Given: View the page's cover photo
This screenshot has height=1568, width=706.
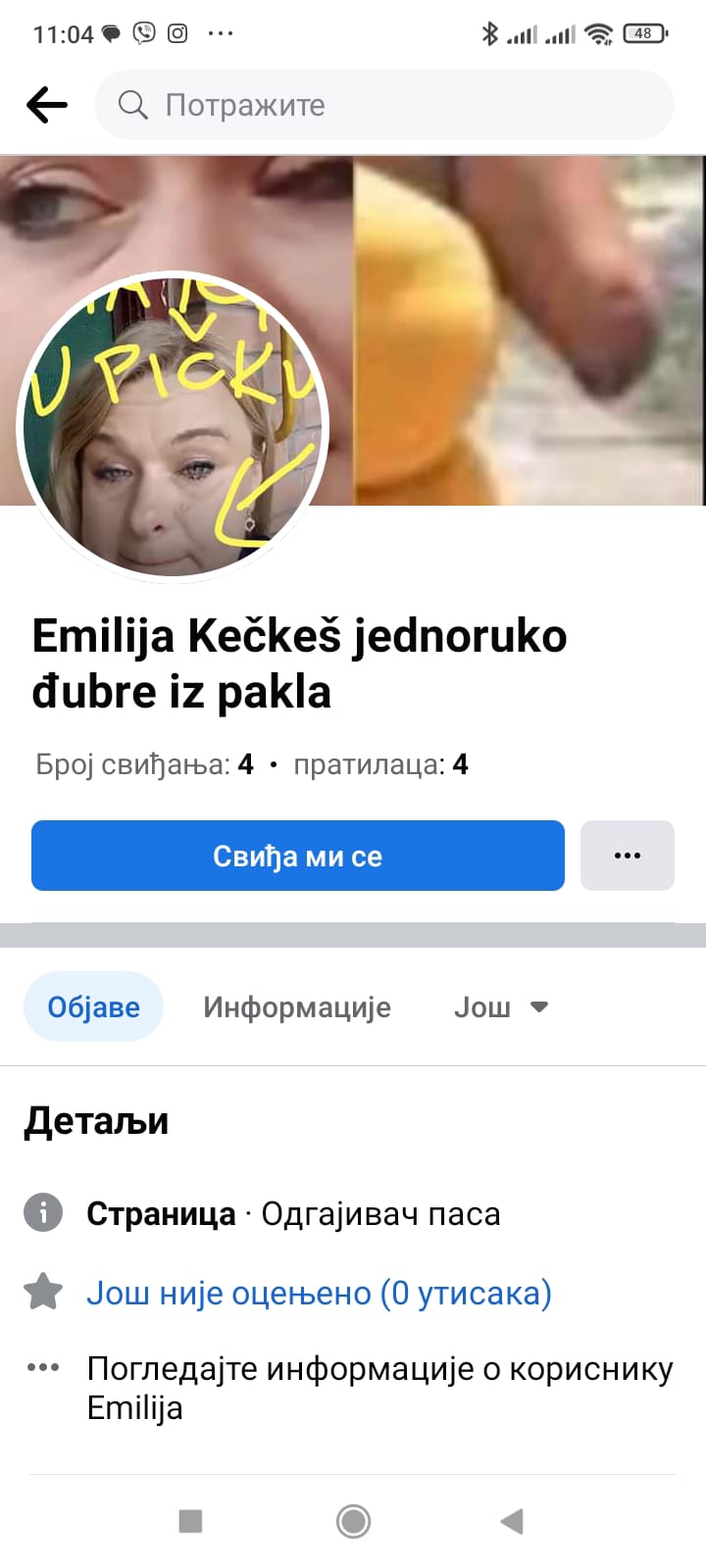Looking at the screenshot, I should point(529,323).
